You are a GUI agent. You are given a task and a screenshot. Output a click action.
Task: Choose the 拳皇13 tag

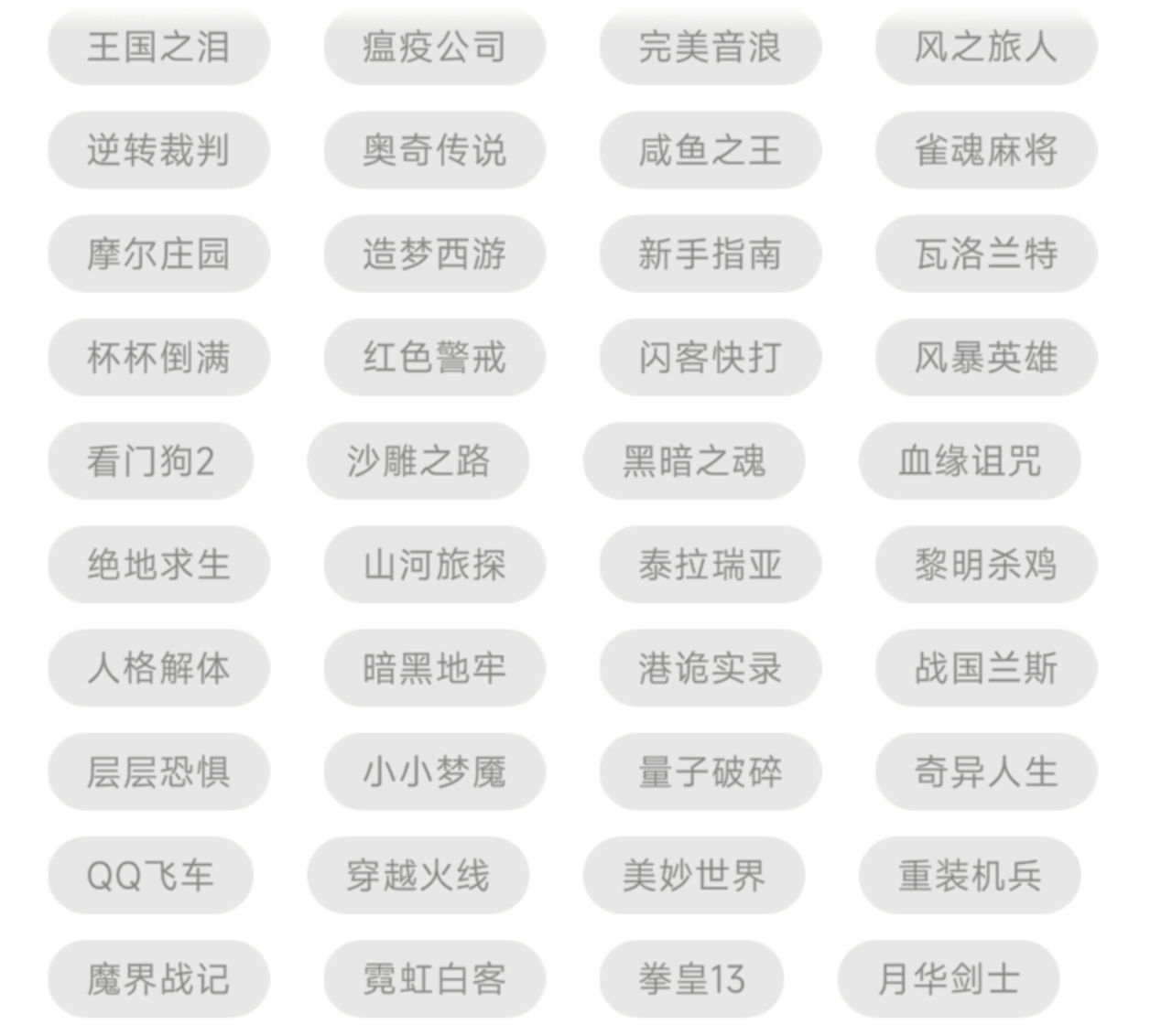691,978
